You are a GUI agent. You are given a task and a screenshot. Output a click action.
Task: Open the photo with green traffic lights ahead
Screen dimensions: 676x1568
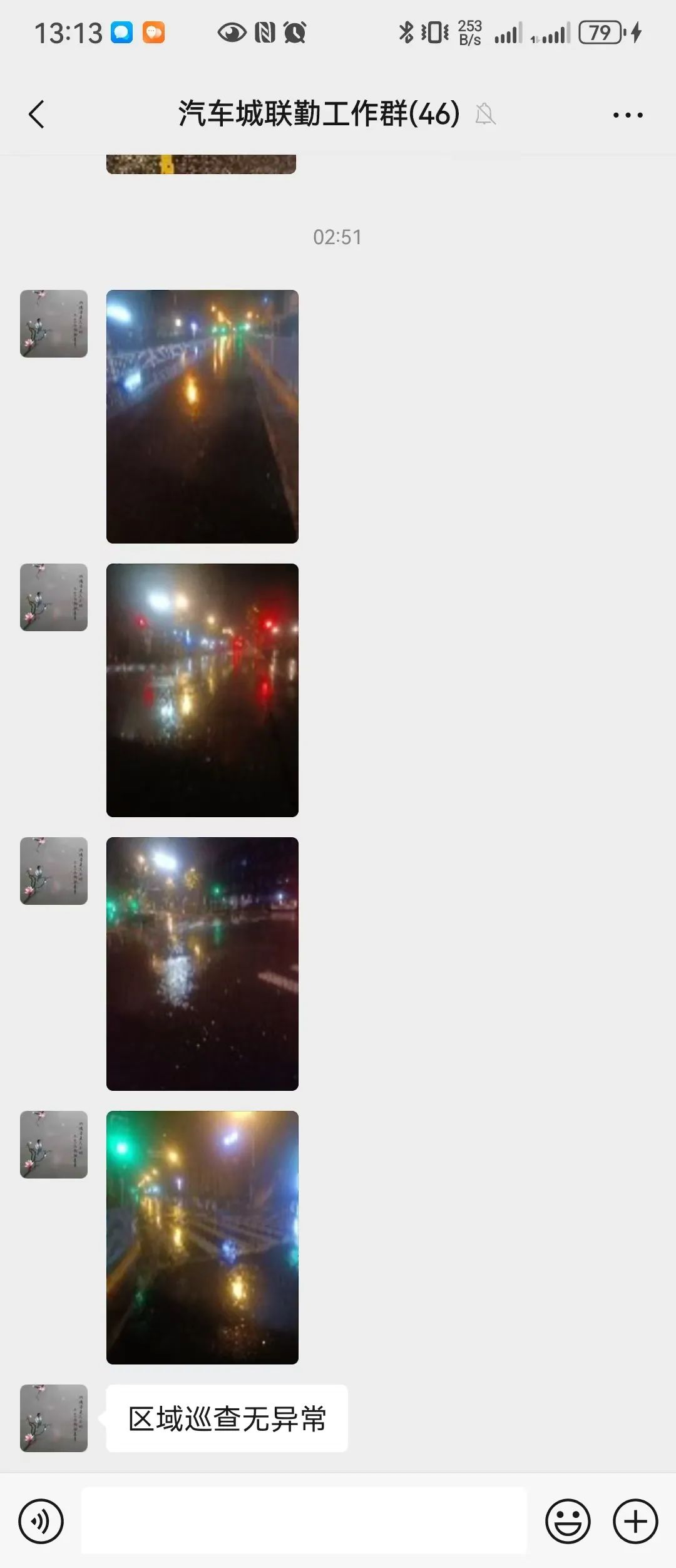point(202,416)
